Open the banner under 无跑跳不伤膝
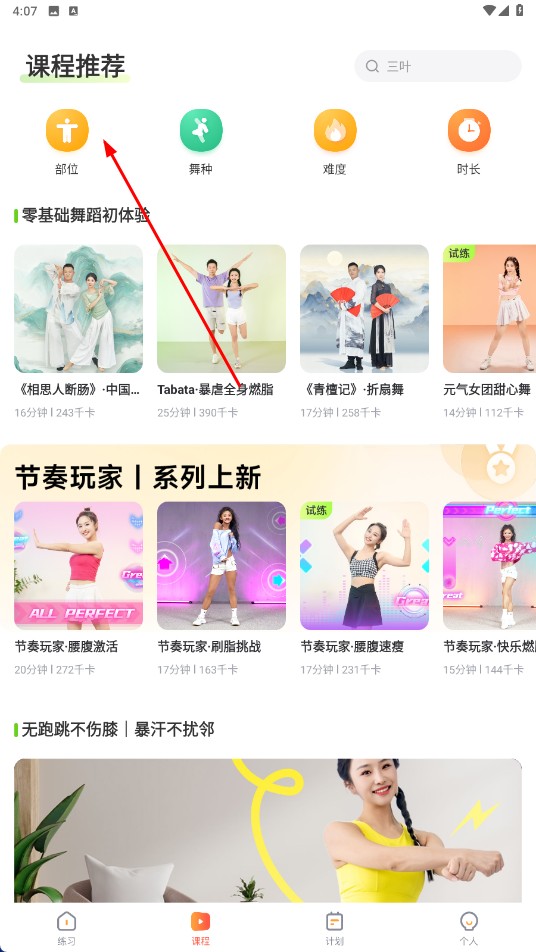This screenshot has width=536, height=952. click(268, 830)
